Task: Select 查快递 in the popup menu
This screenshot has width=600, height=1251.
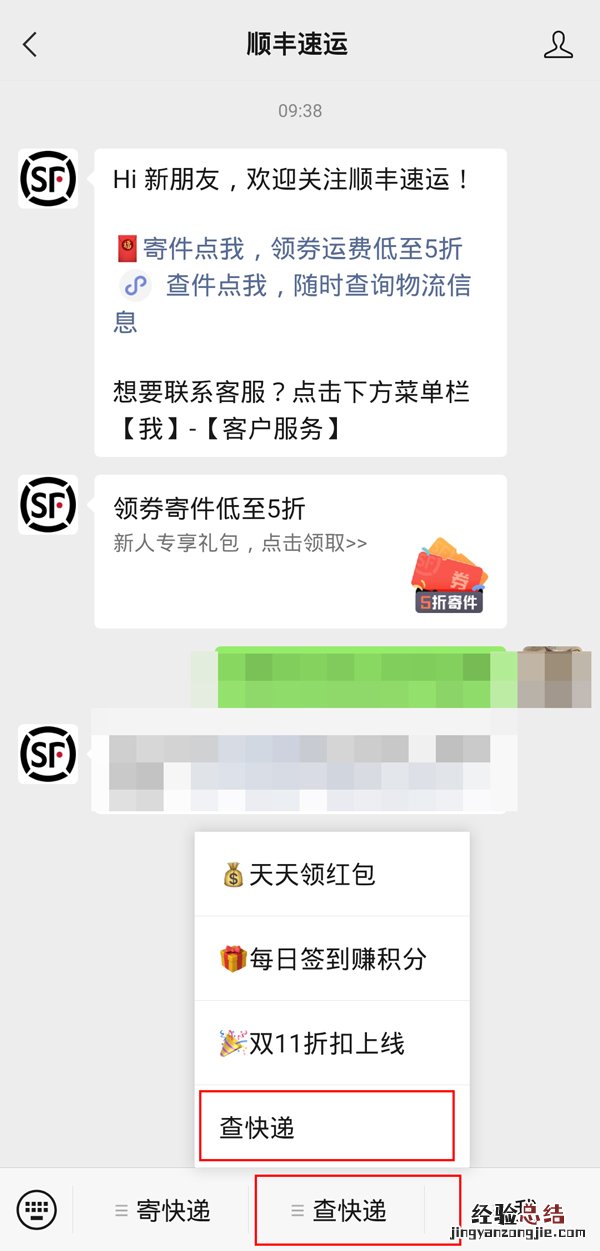Action: point(327,1128)
